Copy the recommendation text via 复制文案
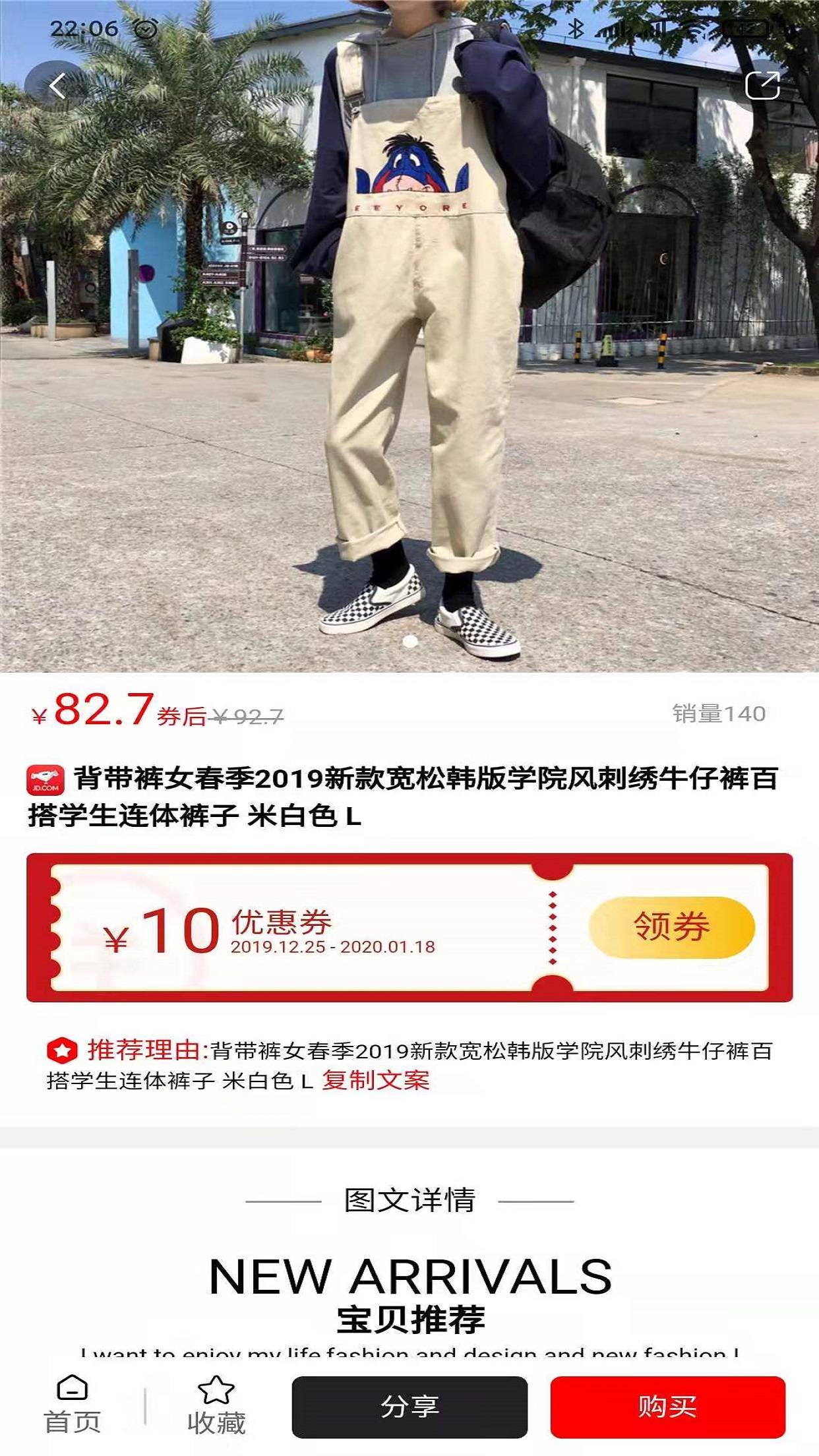Viewport: 819px width, 1456px height. pyautogui.click(x=375, y=1080)
